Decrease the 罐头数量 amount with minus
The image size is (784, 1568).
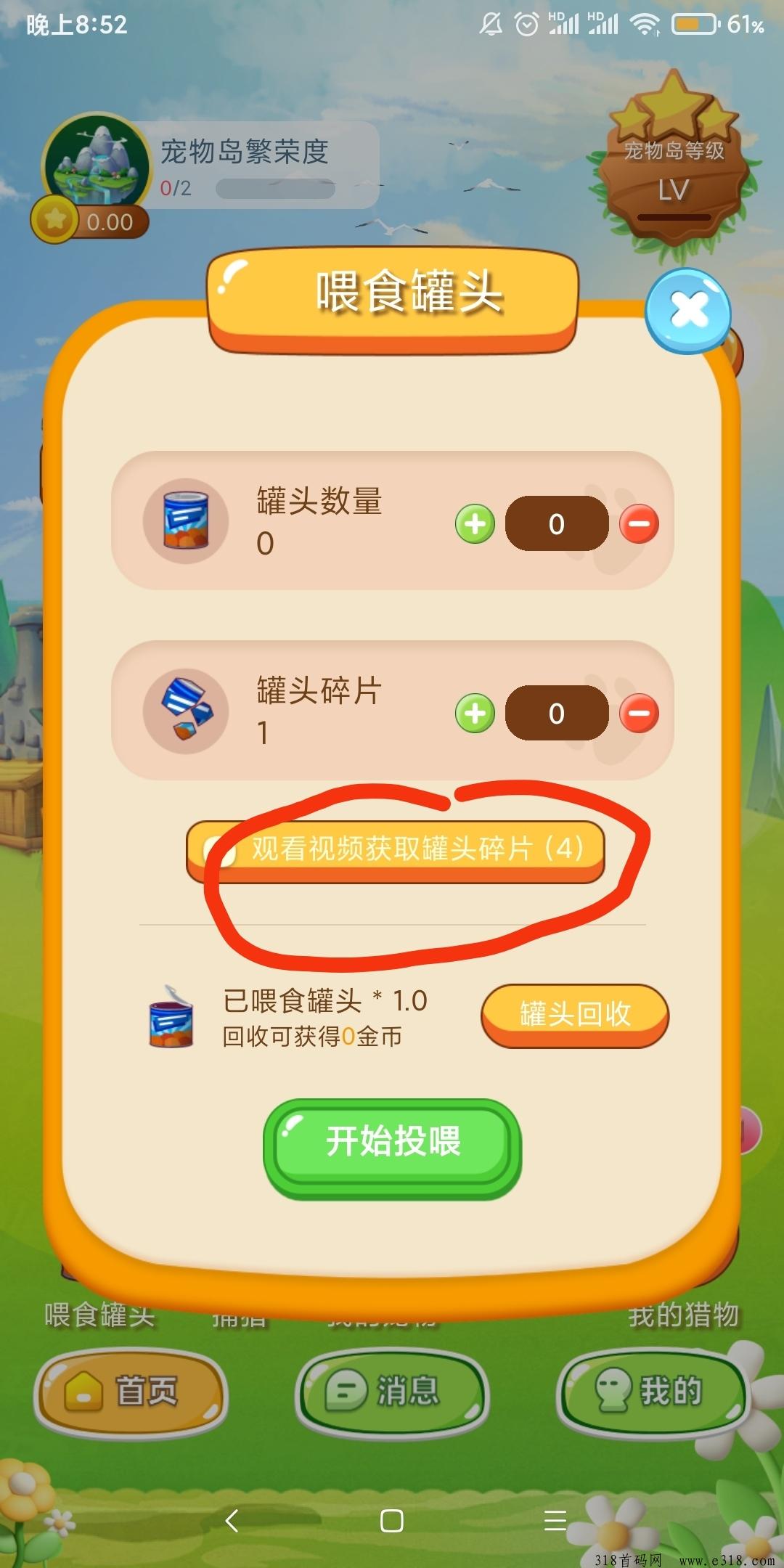[639, 523]
